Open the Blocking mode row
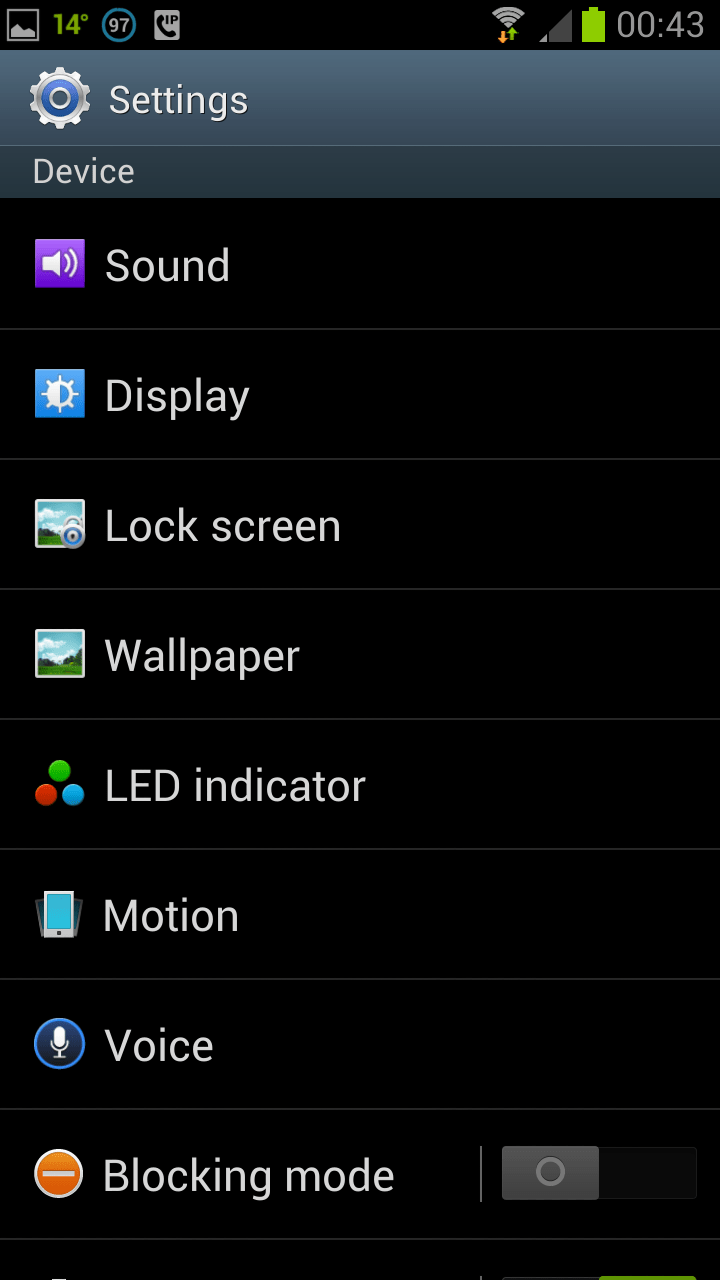This screenshot has width=720, height=1280. [x=248, y=1176]
